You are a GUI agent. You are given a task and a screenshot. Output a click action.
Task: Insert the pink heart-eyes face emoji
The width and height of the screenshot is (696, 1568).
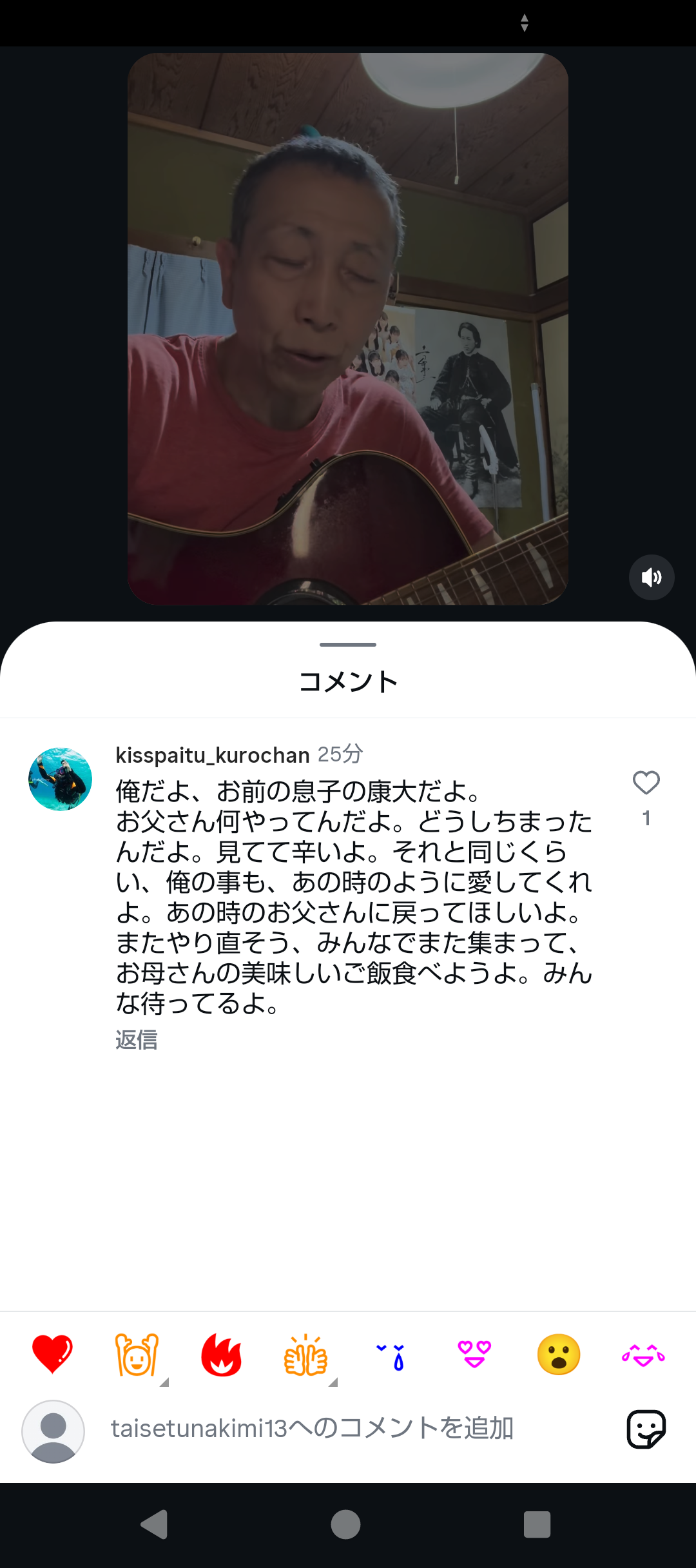pyautogui.click(x=474, y=1354)
